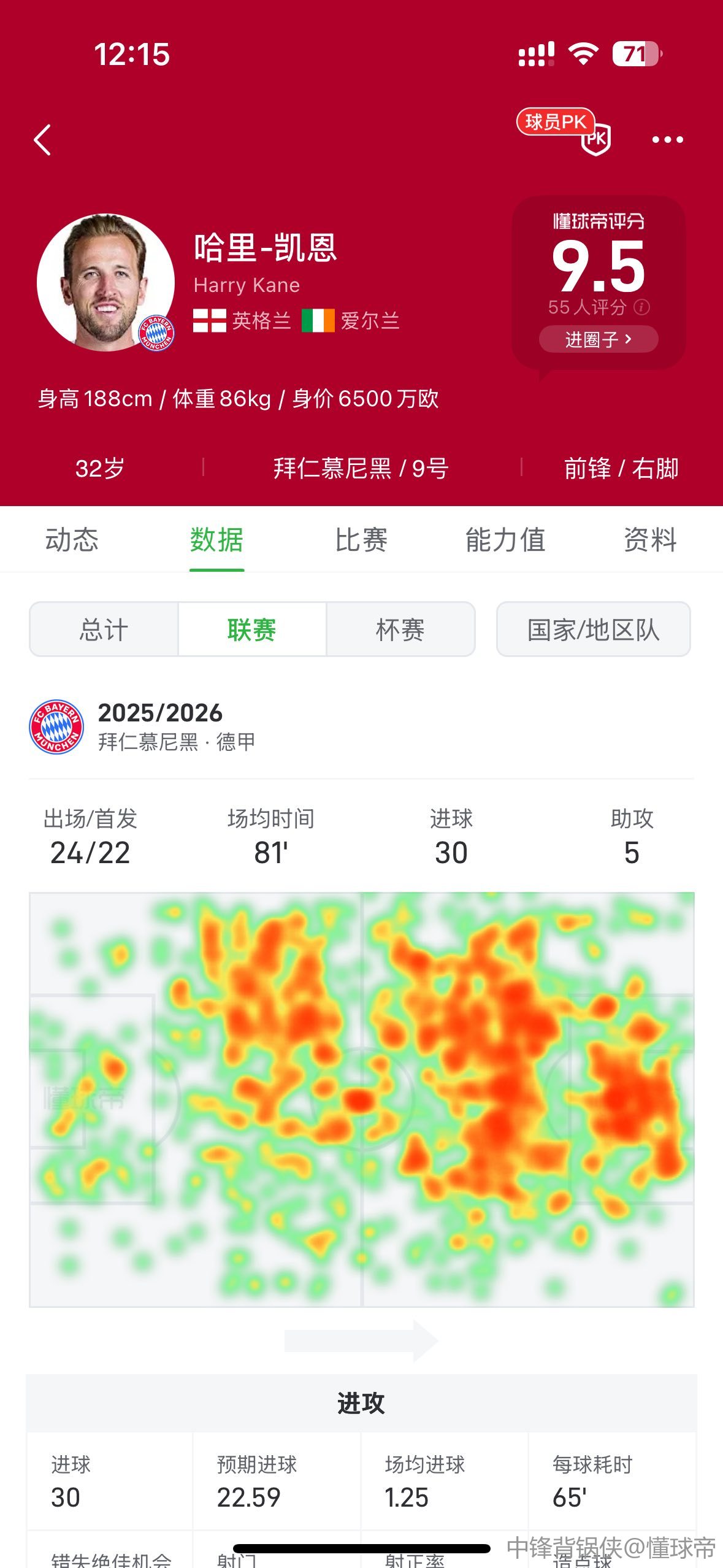The width and height of the screenshot is (723, 1568).
Task: Select the 数据 tab
Action: click(x=216, y=540)
